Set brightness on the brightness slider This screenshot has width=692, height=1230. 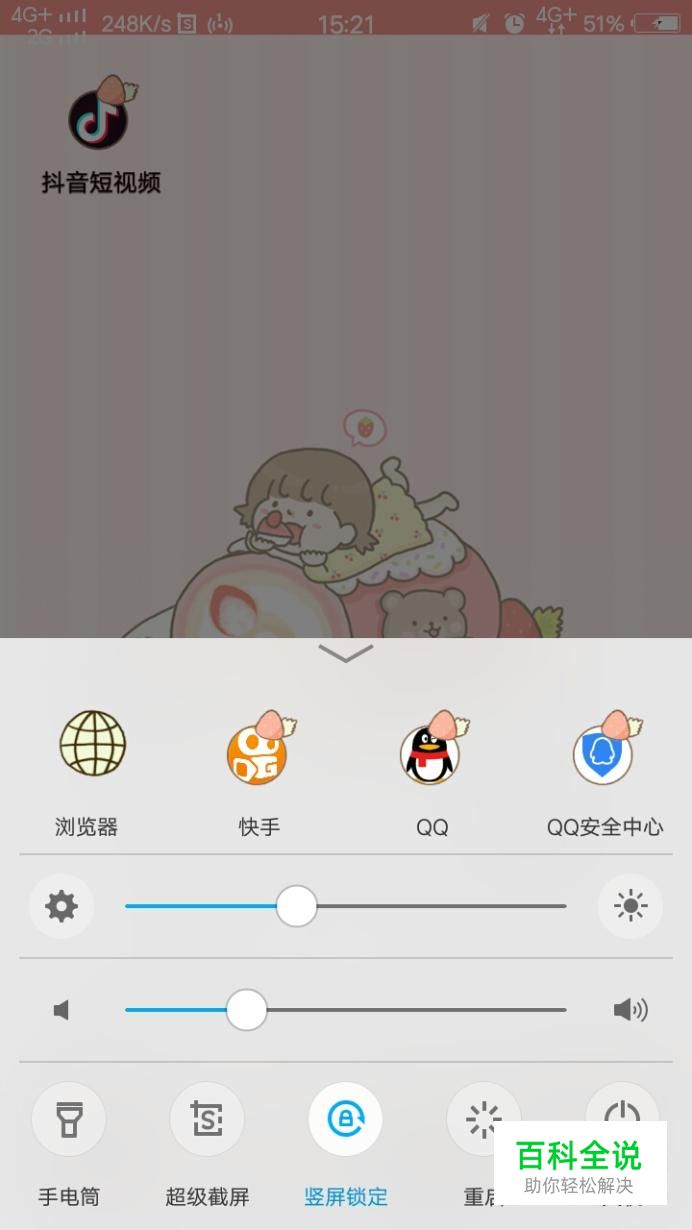(345, 907)
